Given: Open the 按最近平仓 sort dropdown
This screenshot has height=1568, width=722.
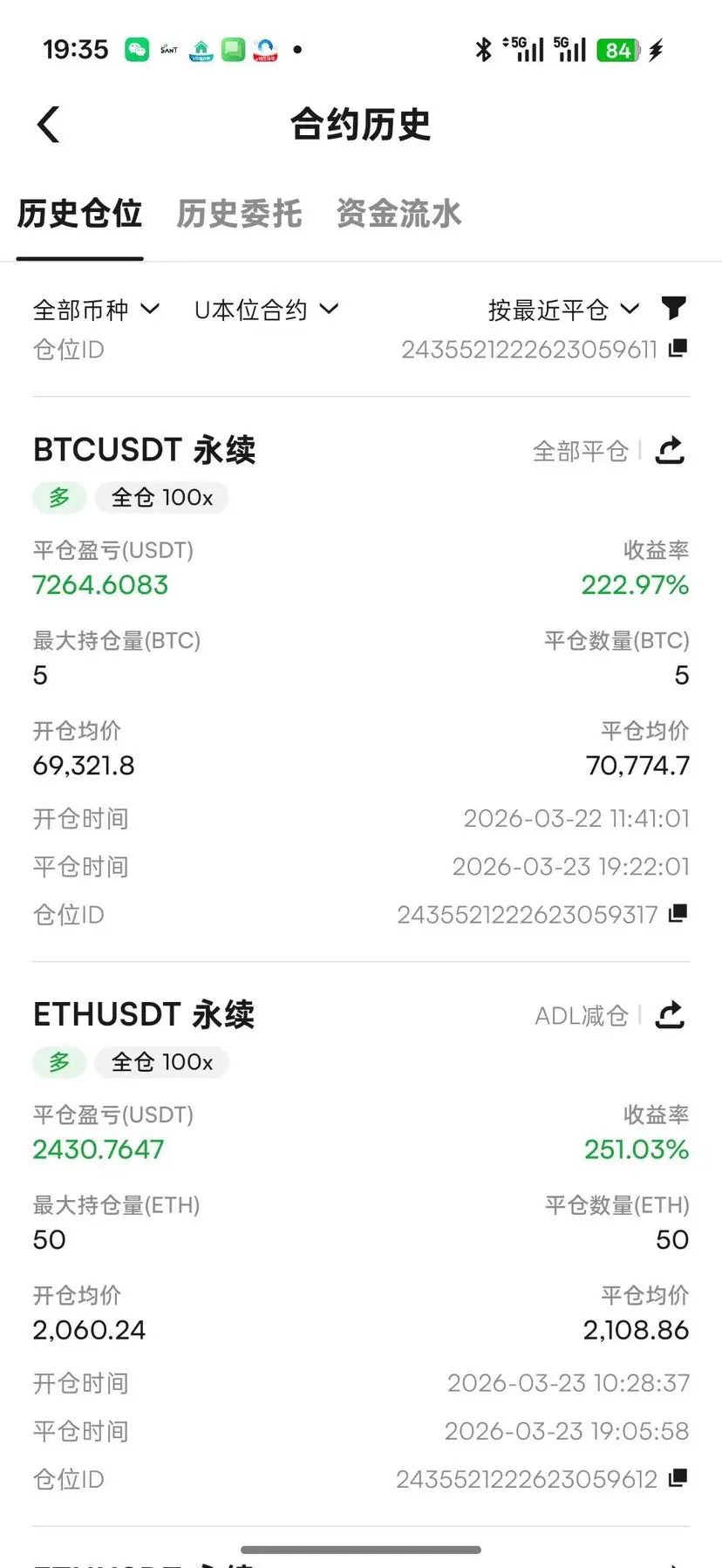Looking at the screenshot, I should [x=563, y=310].
